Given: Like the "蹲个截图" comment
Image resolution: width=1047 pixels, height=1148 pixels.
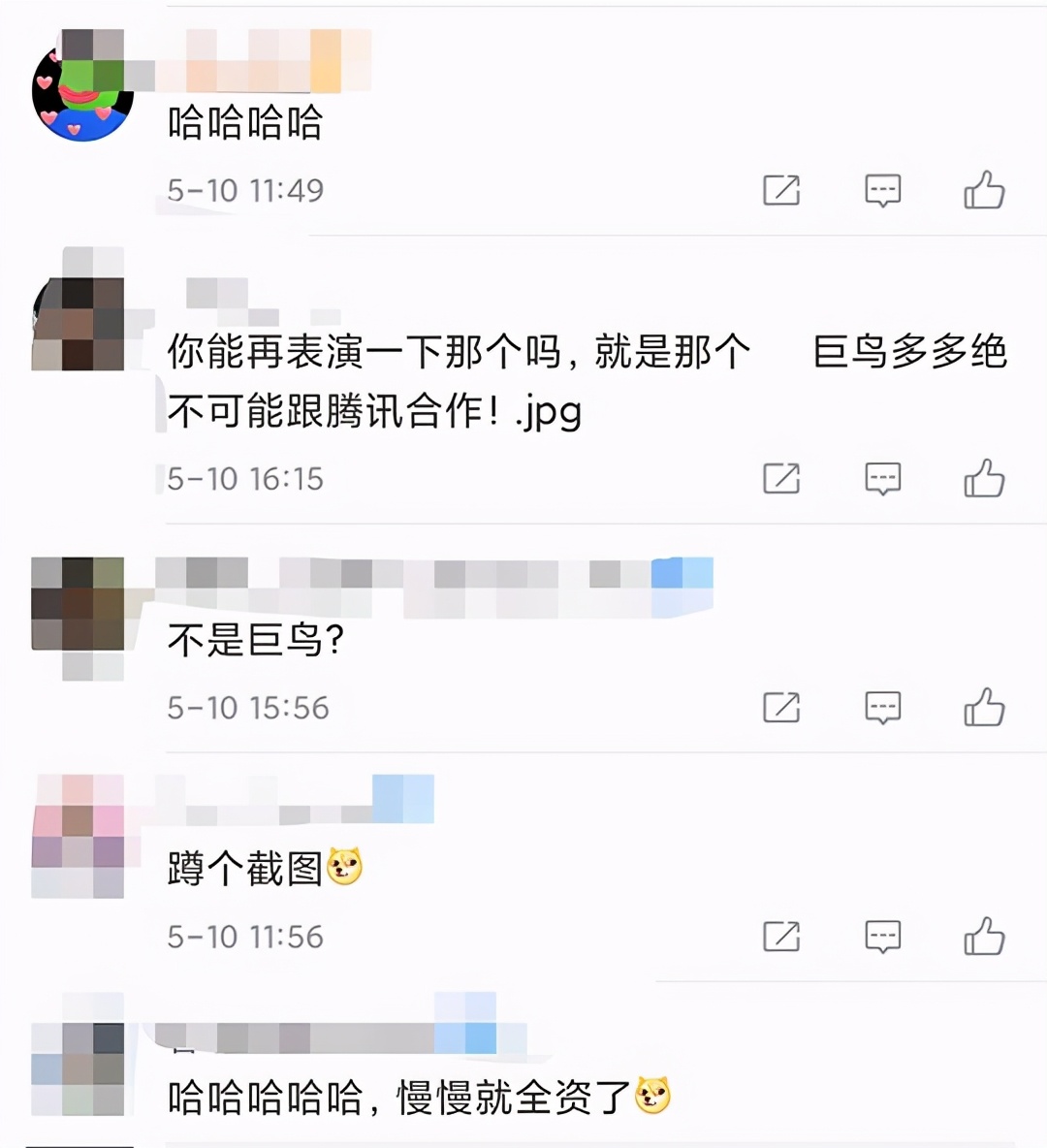Looking at the screenshot, I should coord(985,935).
